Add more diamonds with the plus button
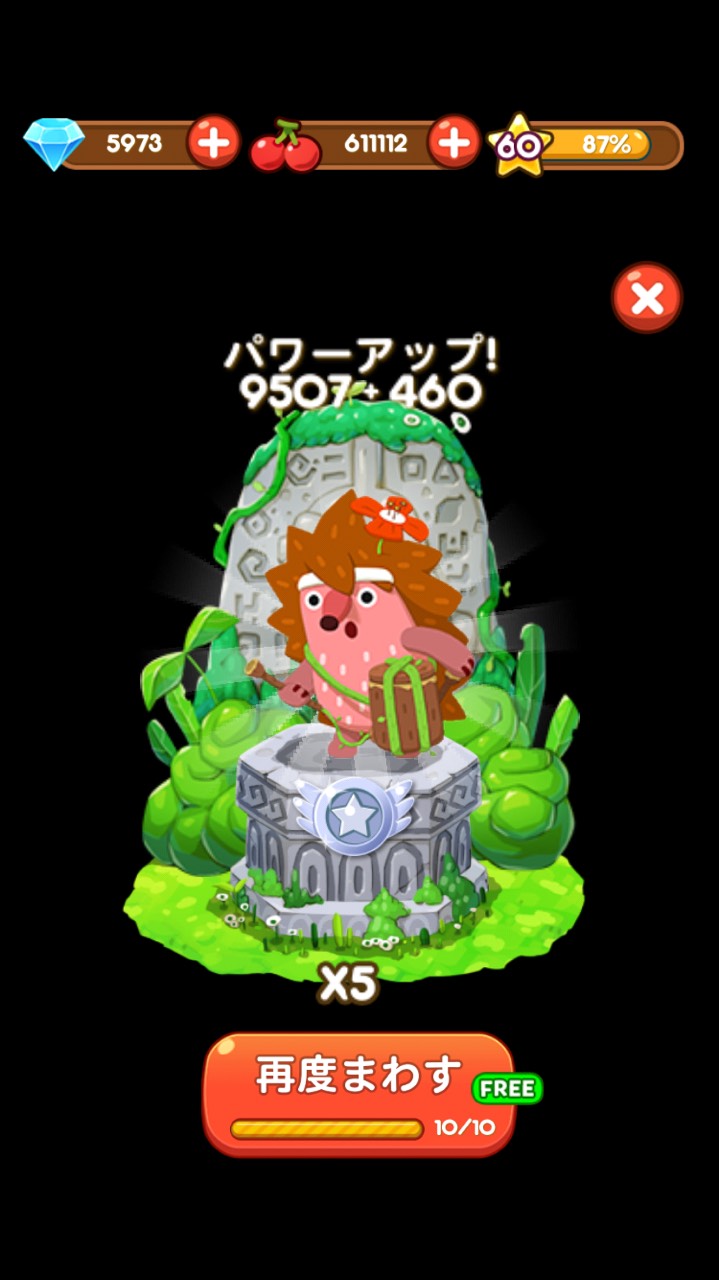The image size is (719, 1280). (x=213, y=143)
